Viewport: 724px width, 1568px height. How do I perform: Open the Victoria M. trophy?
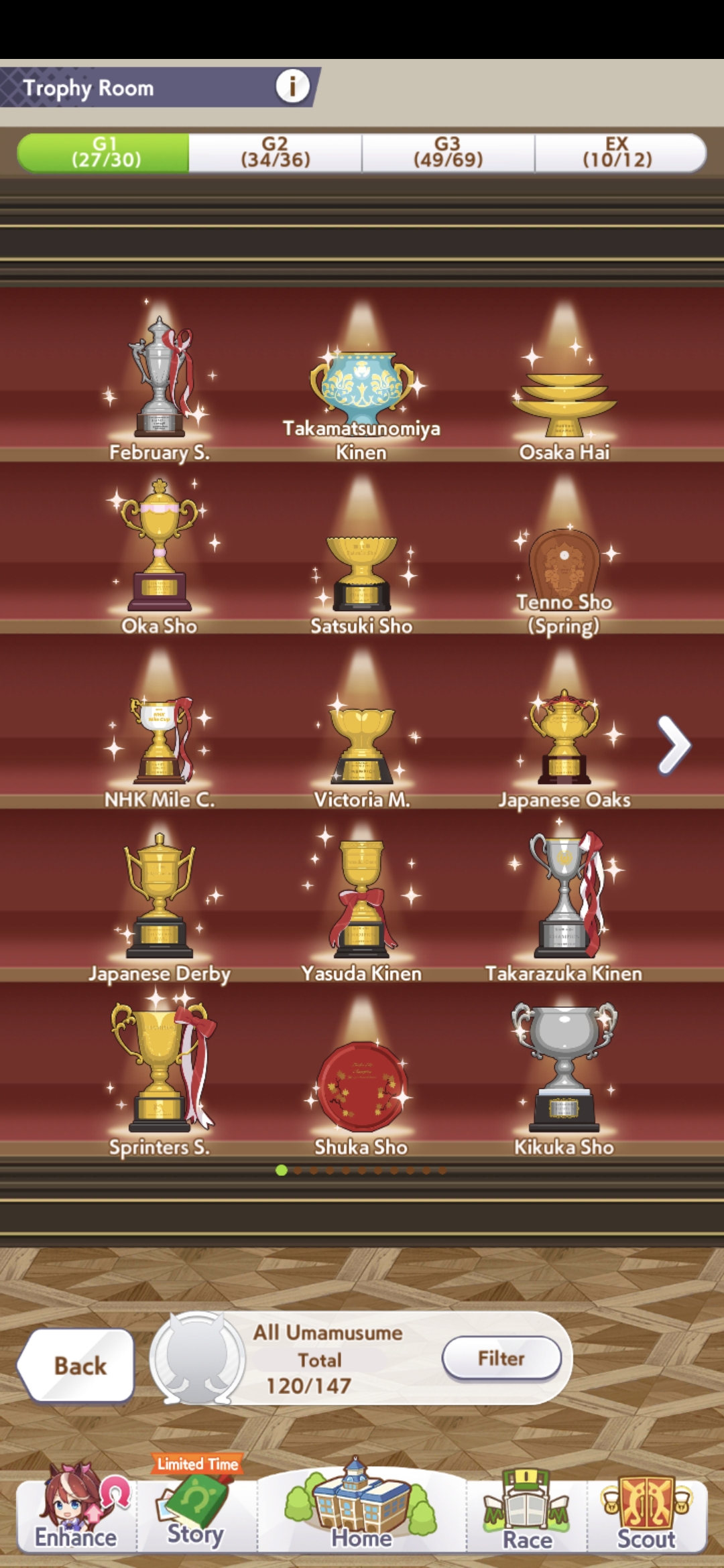[x=361, y=744]
